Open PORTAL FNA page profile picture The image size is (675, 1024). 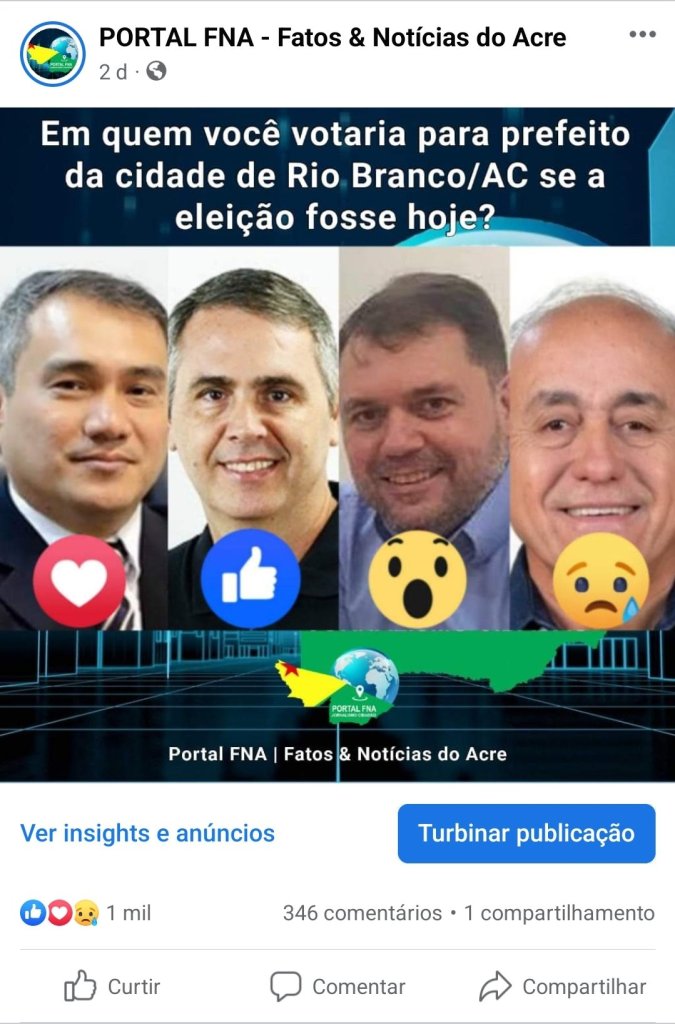[52, 54]
